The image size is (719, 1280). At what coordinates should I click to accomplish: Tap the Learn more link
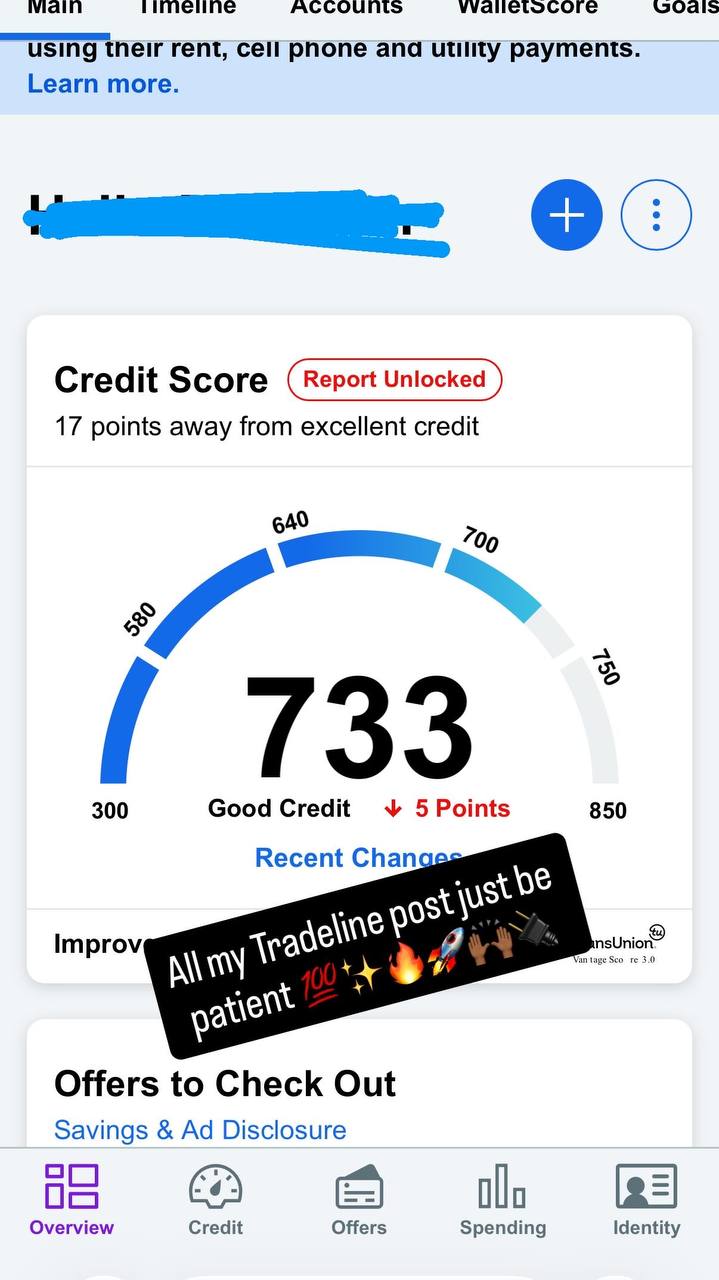tap(103, 84)
